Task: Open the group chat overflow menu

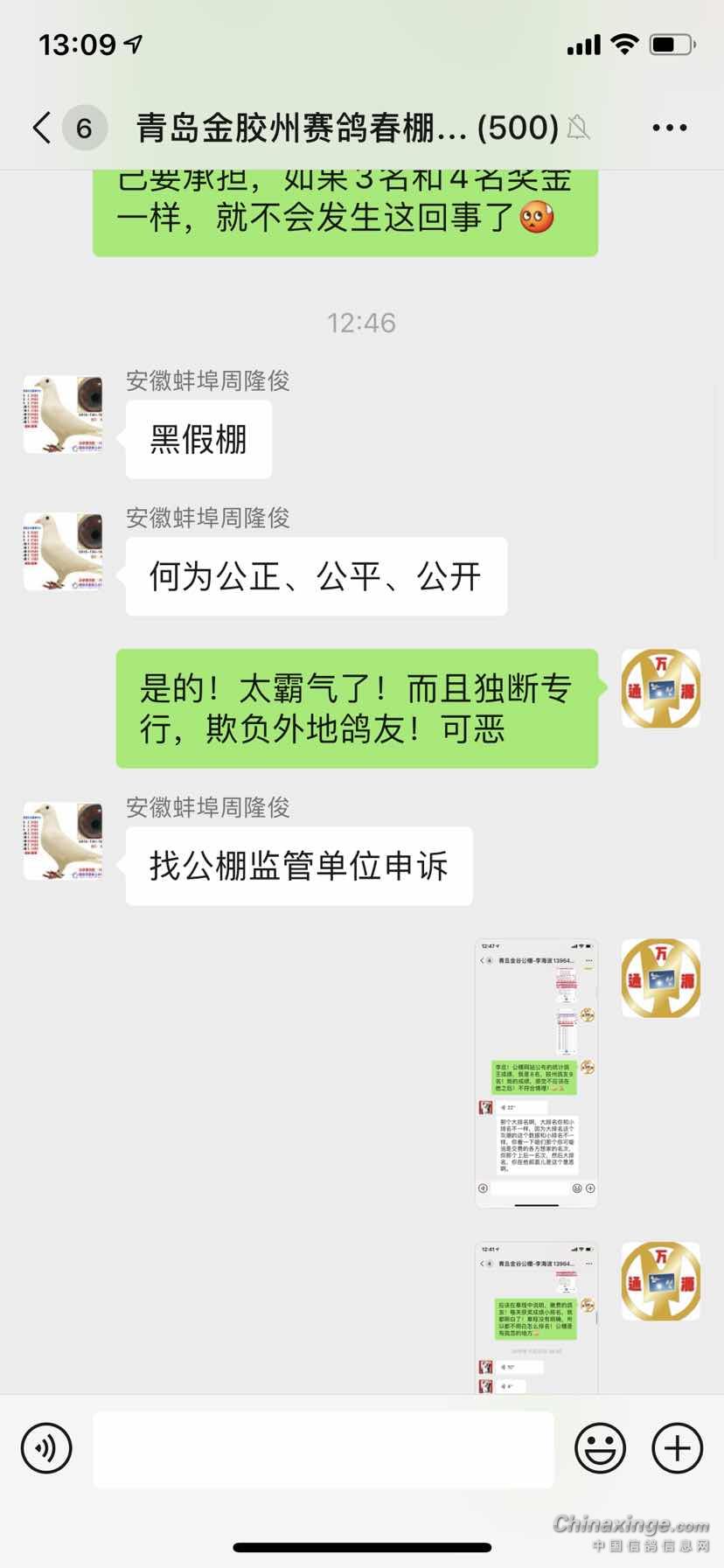Action: point(669,128)
